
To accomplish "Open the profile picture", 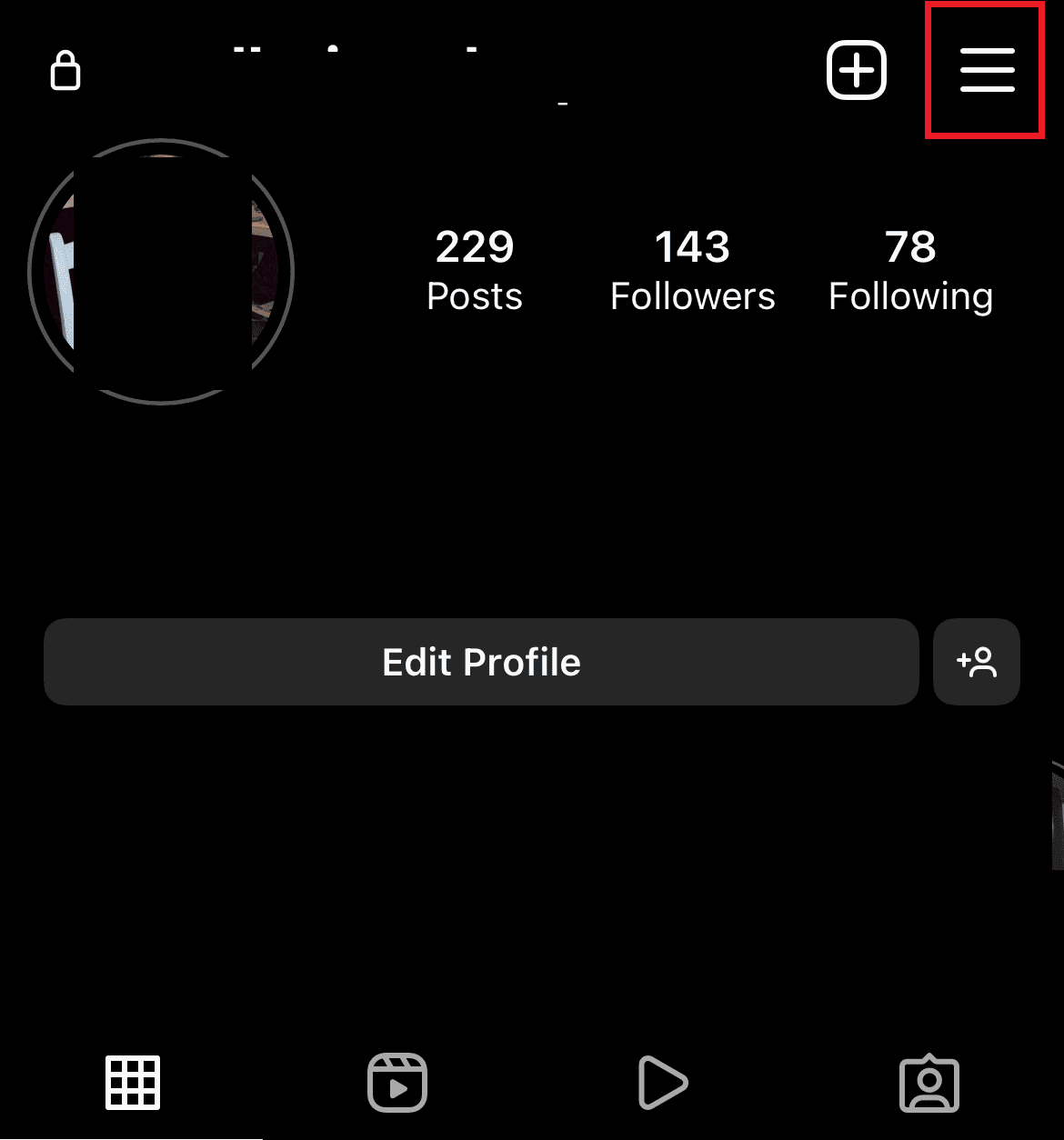I will click(161, 272).
